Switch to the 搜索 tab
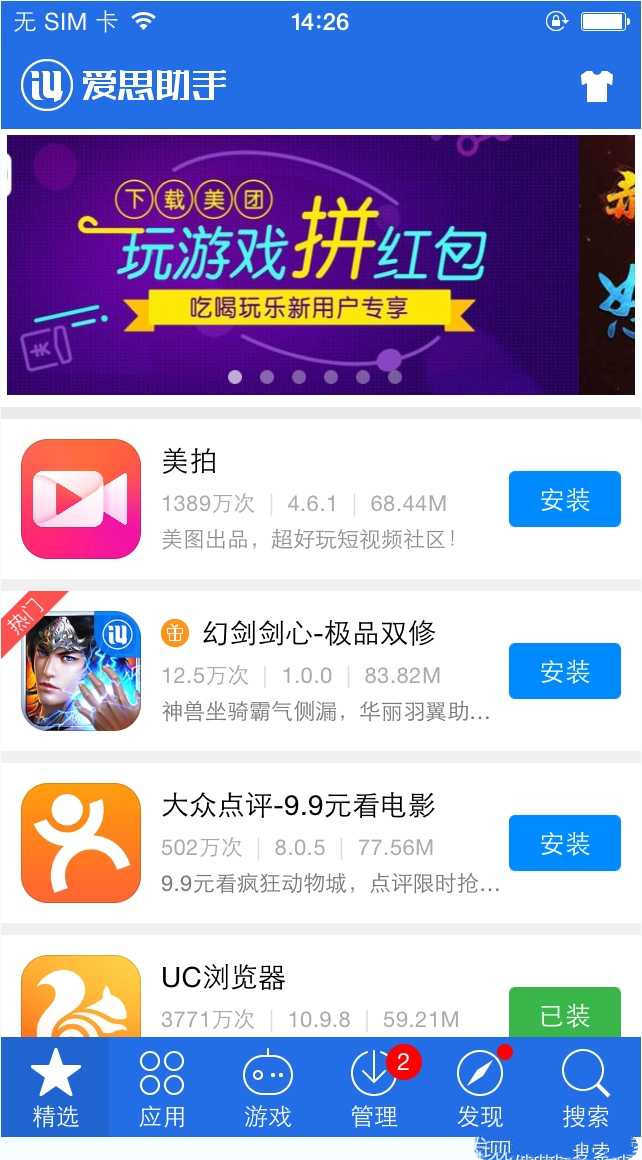Screen dimensions: 642x1160 coord(586,1088)
